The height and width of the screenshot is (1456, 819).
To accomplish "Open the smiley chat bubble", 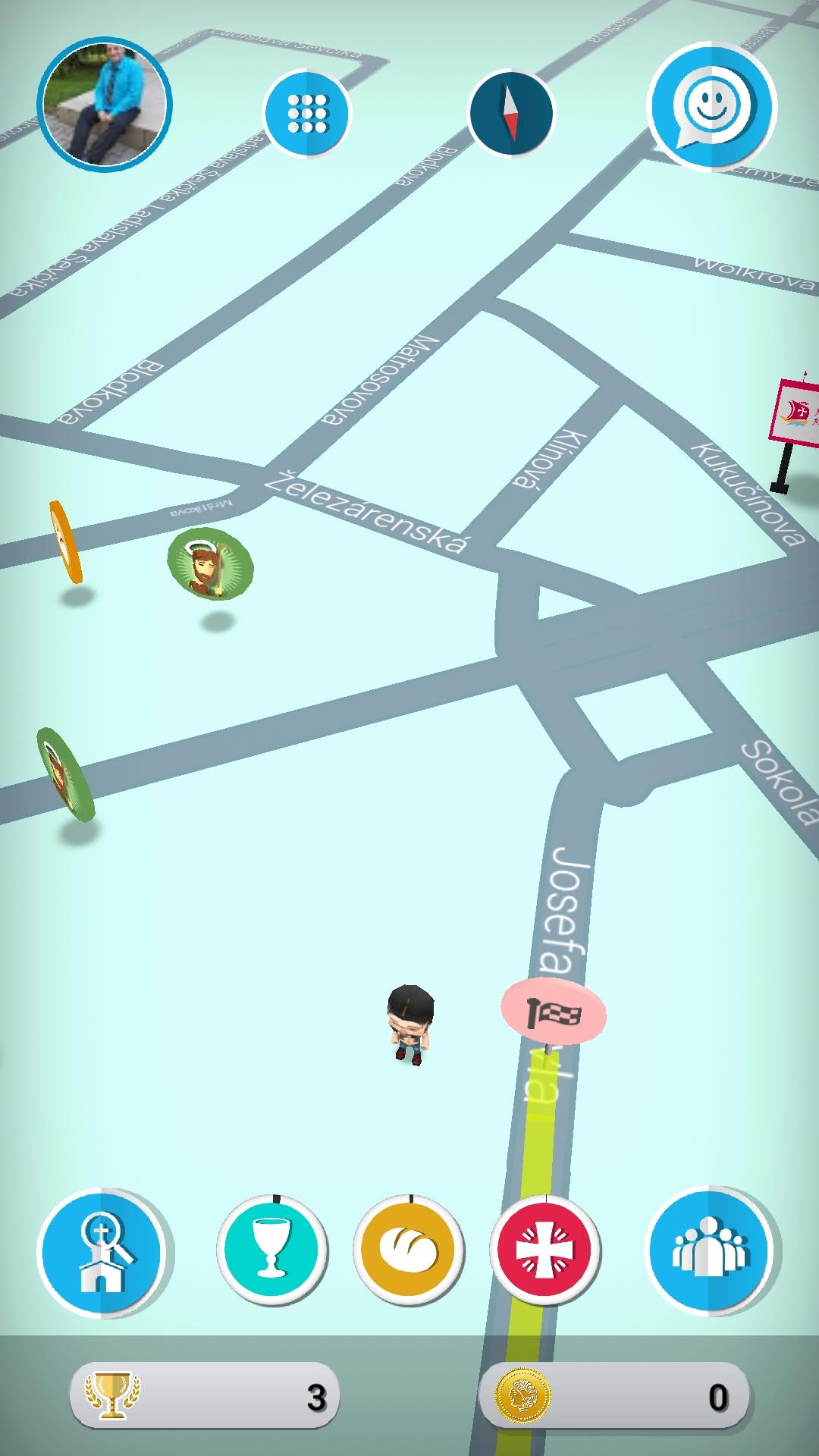I will pyautogui.click(x=712, y=105).
